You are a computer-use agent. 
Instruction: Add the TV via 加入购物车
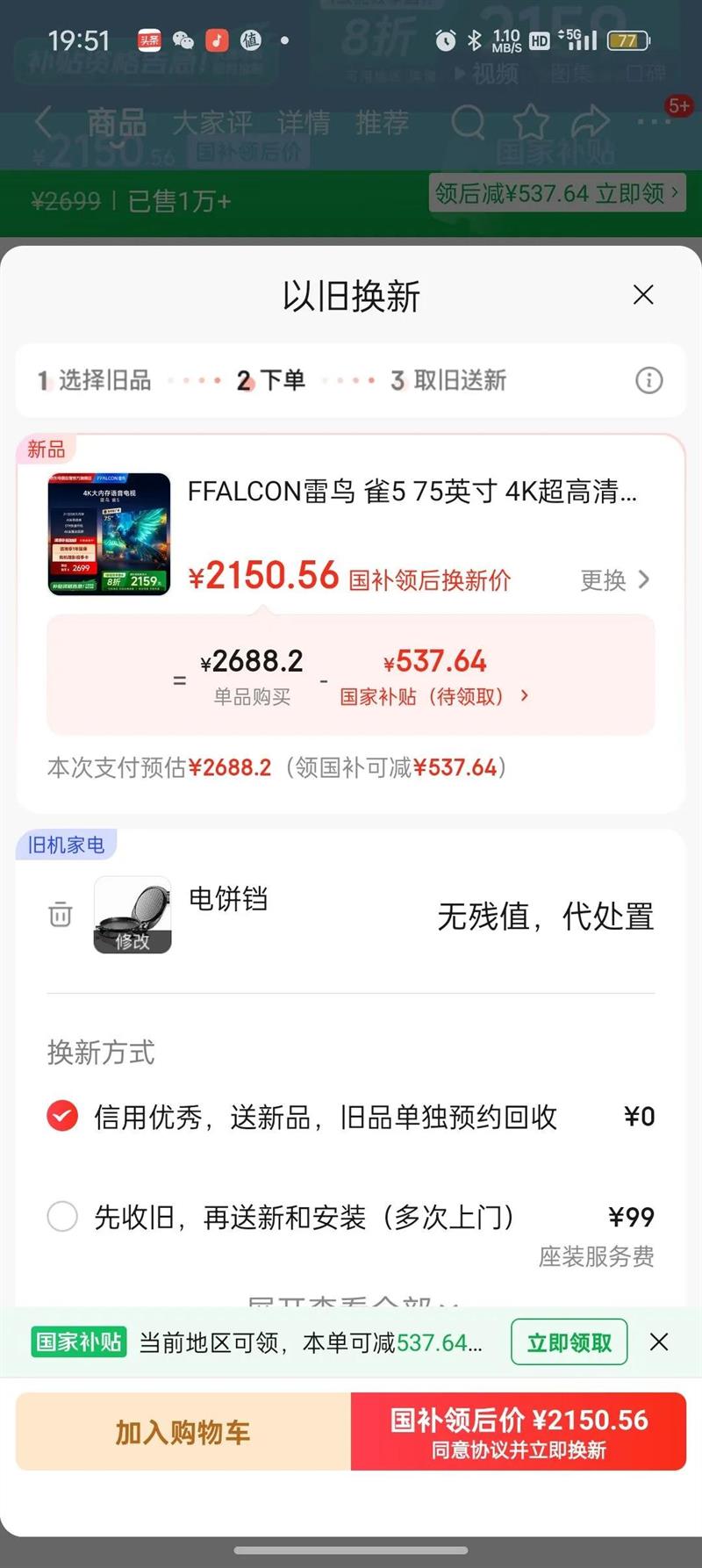[183, 1432]
